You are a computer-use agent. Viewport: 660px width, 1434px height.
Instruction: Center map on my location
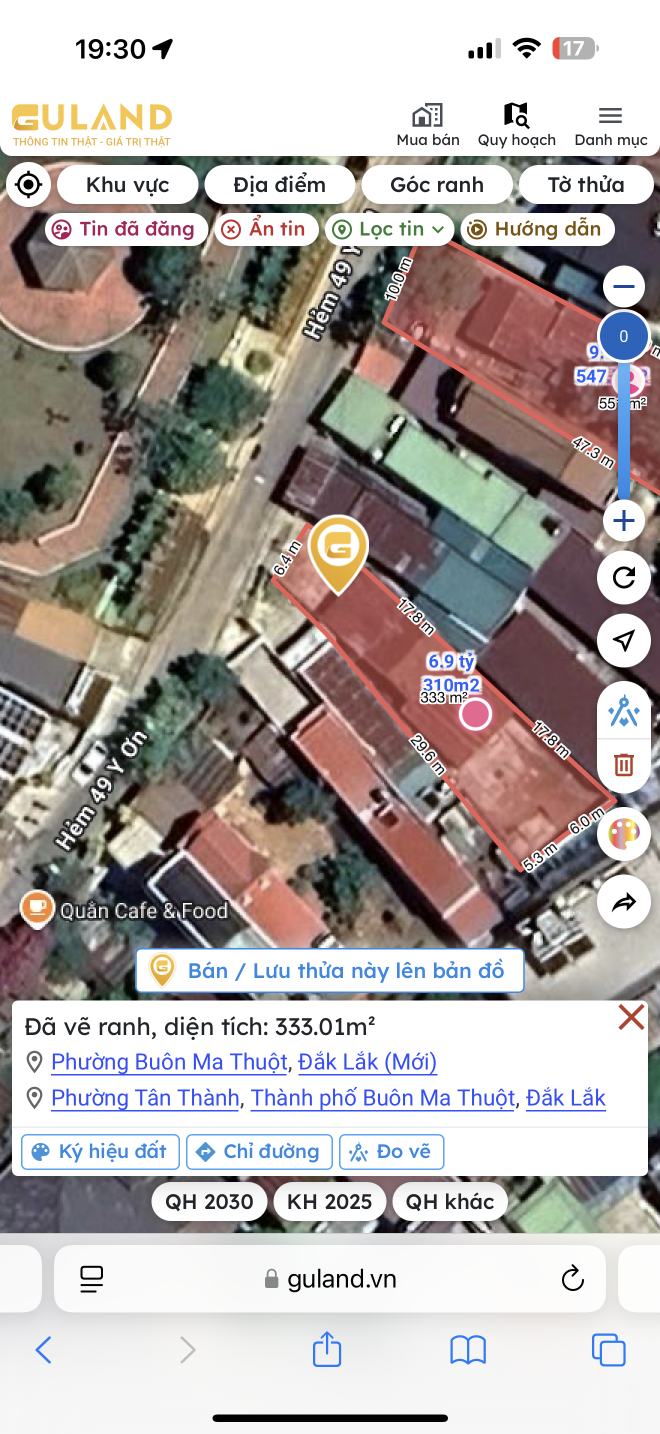point(29,185)
